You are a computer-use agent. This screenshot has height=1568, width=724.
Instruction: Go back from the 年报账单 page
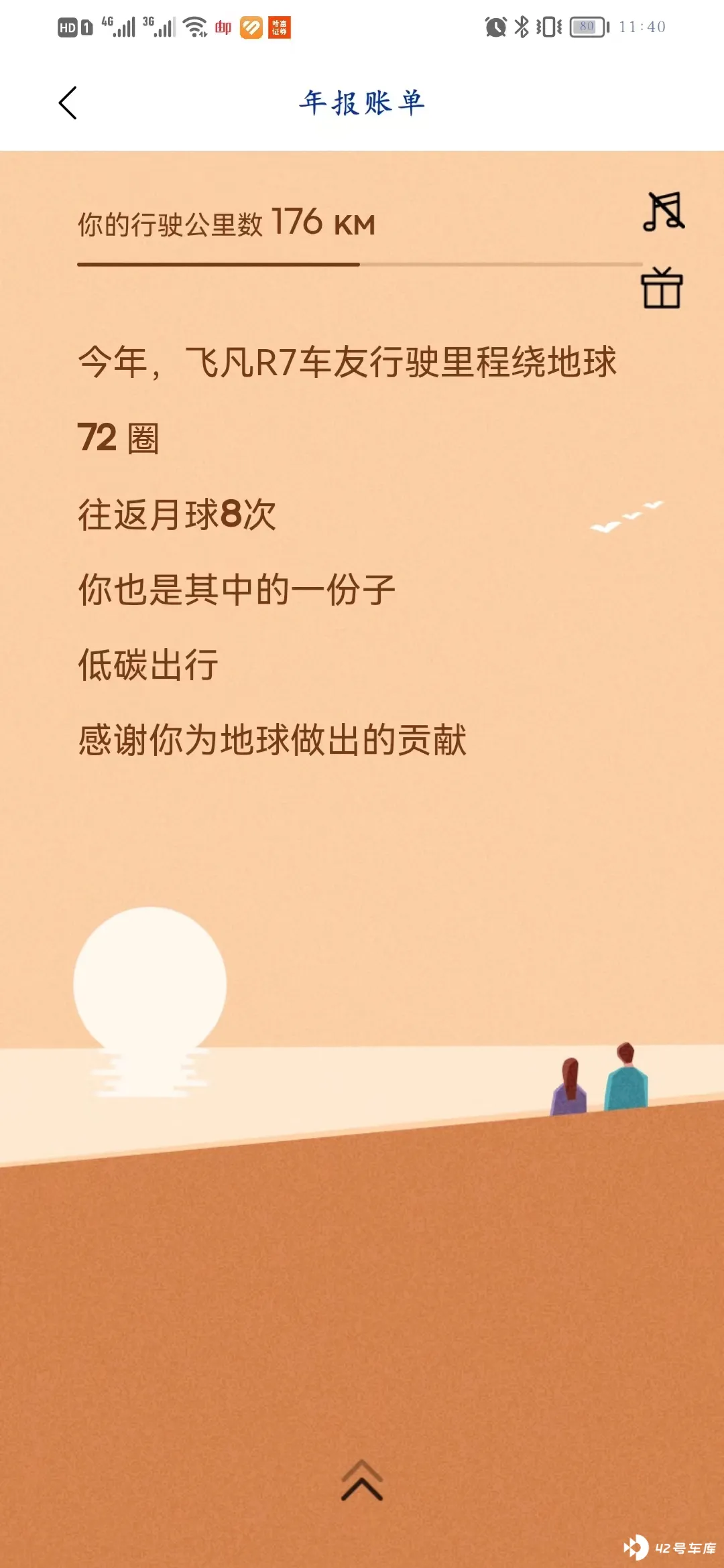pyautogui.click(x=68, y=103)
